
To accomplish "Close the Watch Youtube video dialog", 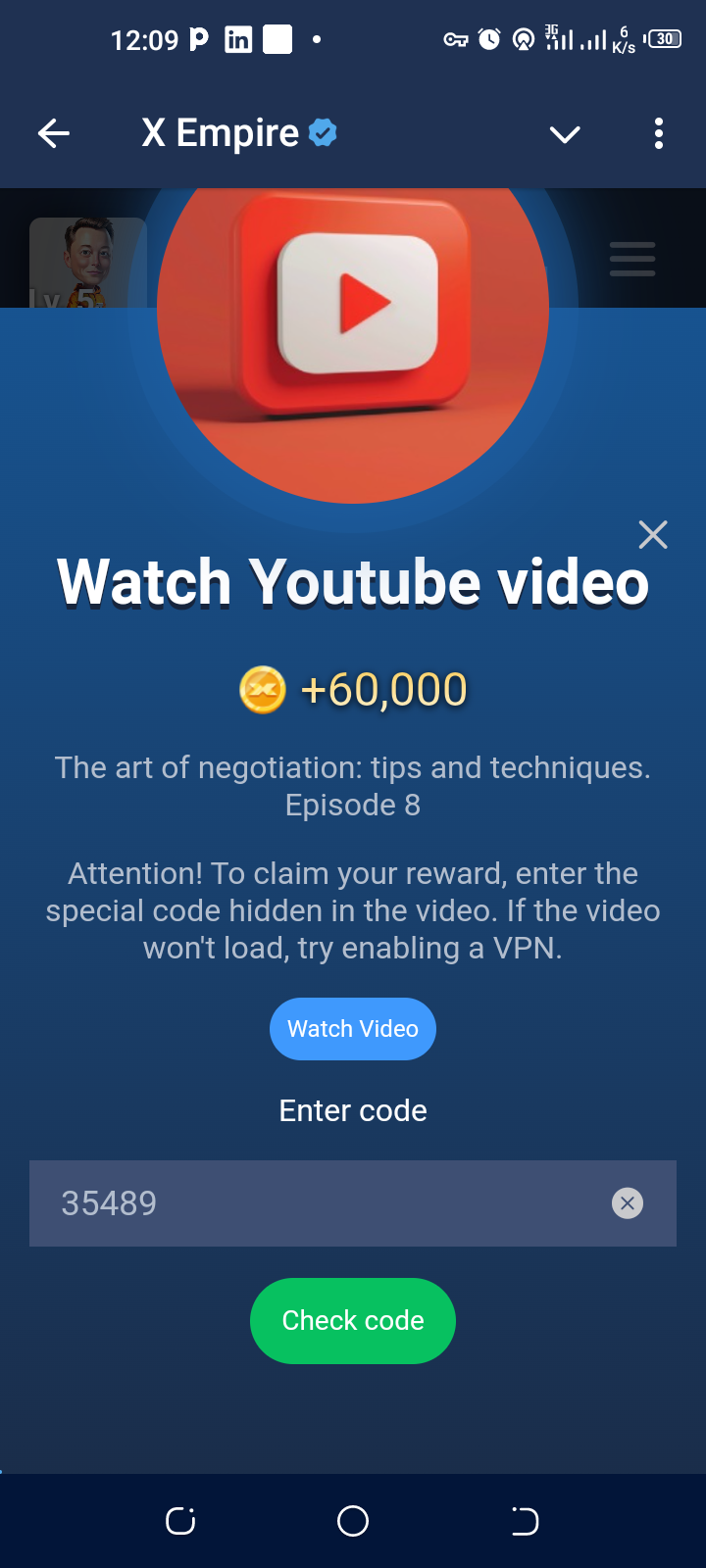I will pos(652,534).
